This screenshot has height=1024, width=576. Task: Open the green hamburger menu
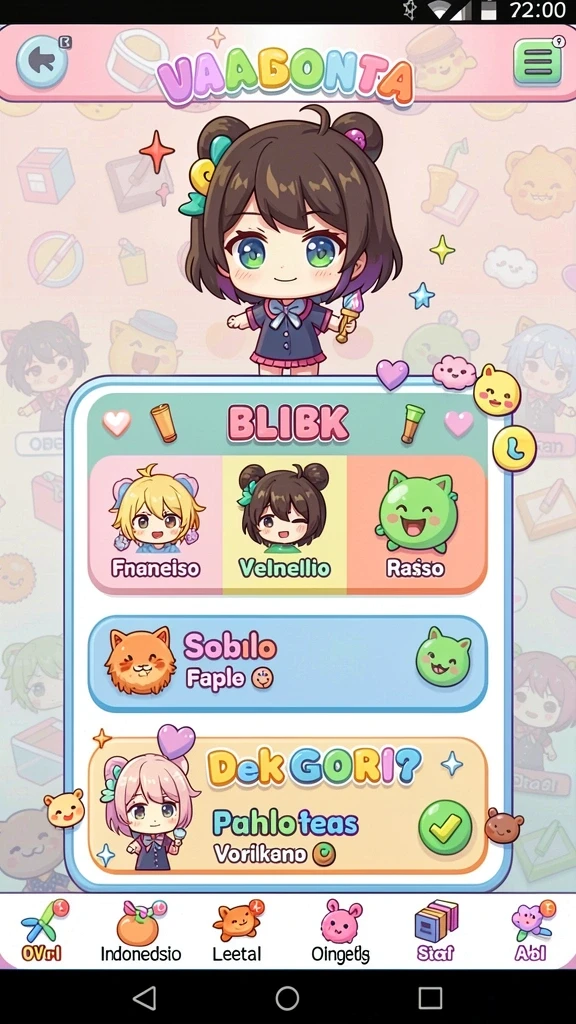[x=537, y=62]
